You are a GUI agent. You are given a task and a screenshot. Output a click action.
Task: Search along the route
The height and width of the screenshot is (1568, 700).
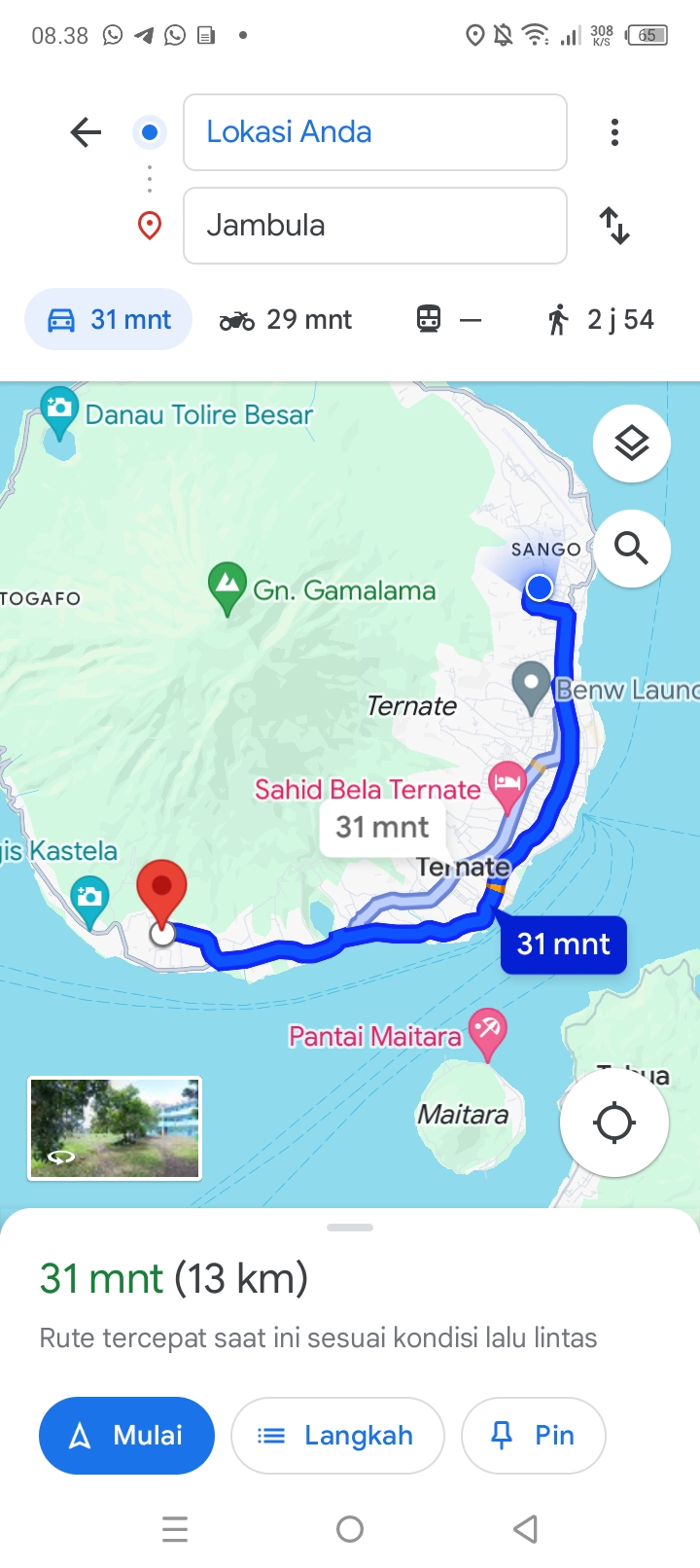tap(632, 549)
